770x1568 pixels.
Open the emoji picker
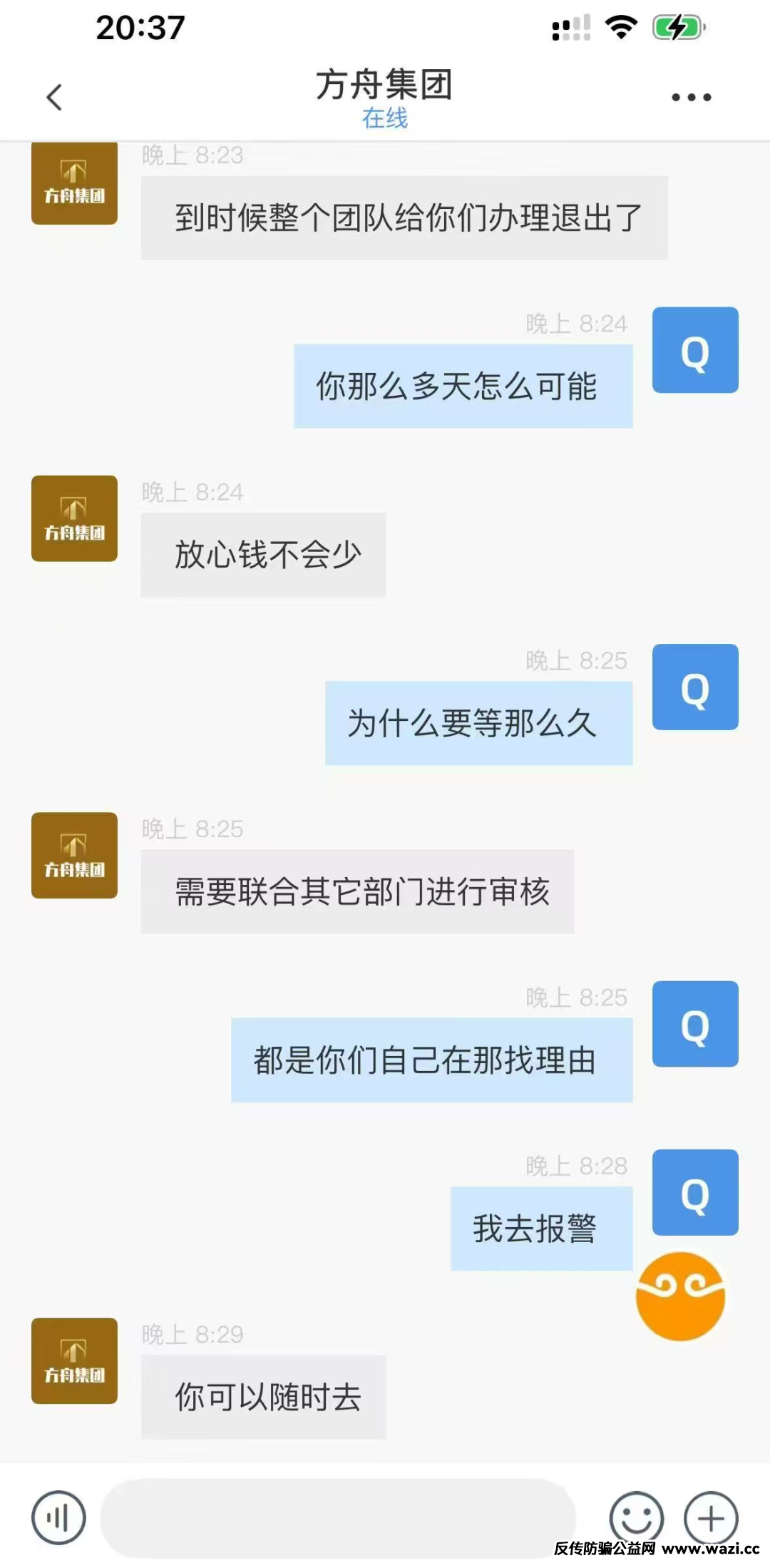(x=636, y=1516)
